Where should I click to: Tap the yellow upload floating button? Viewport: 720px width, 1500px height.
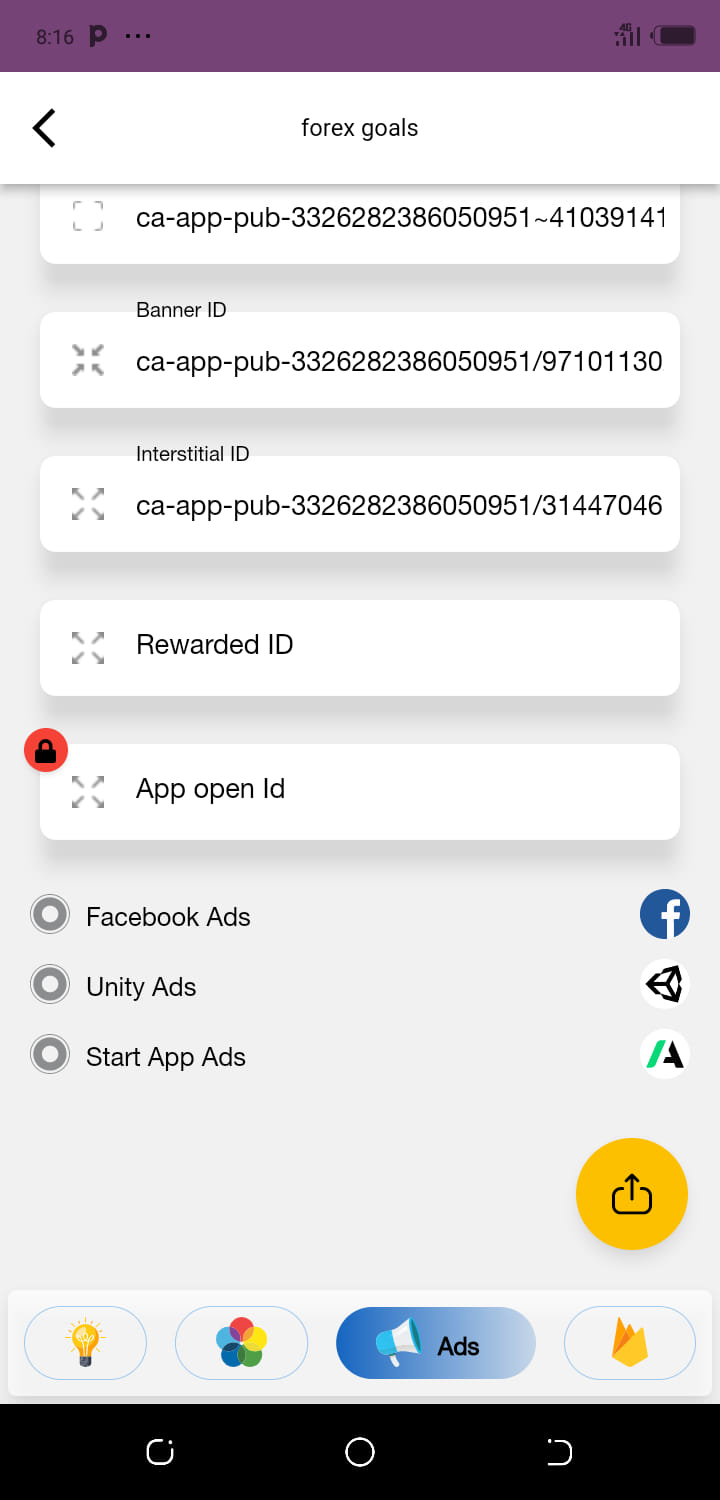(632, 1194)
